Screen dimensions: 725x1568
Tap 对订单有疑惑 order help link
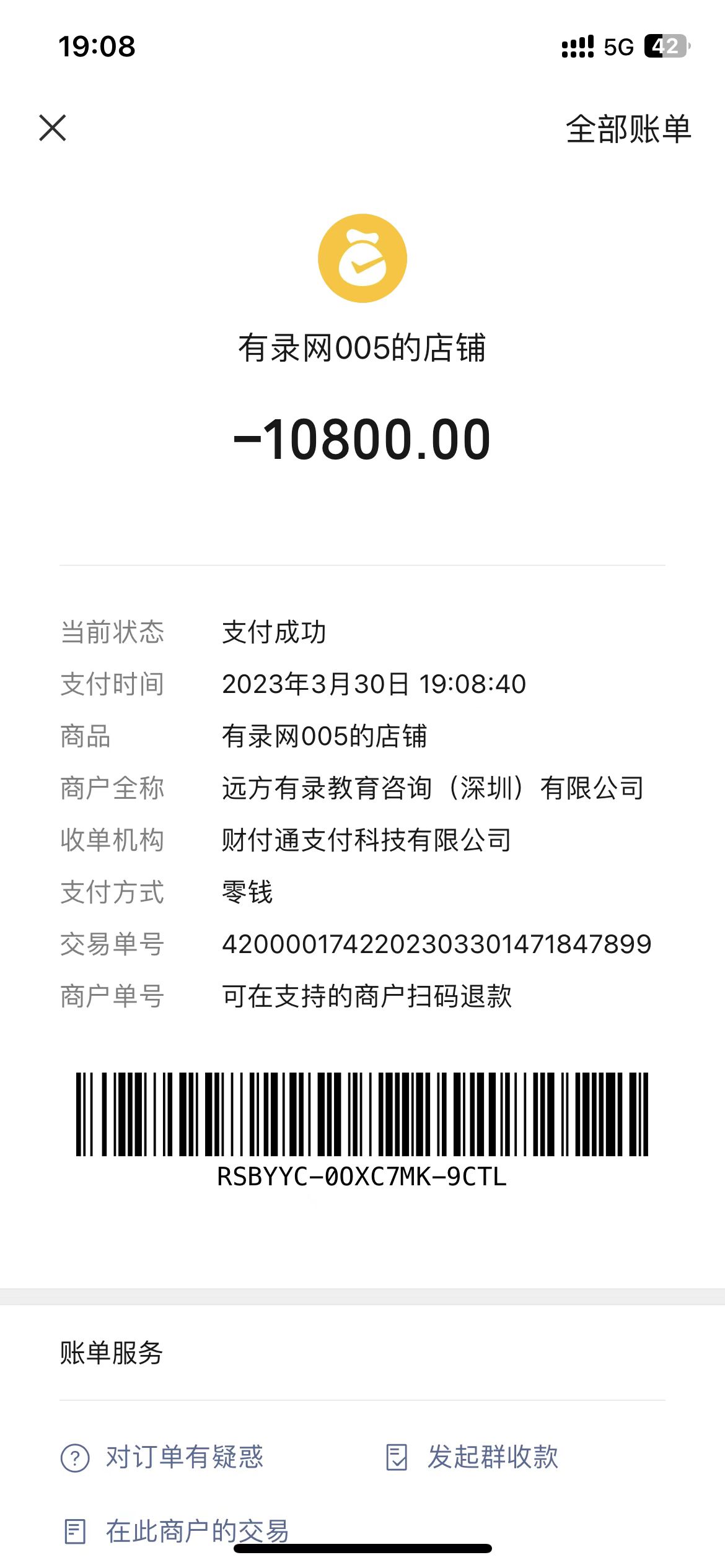[x=163, y=1457]
